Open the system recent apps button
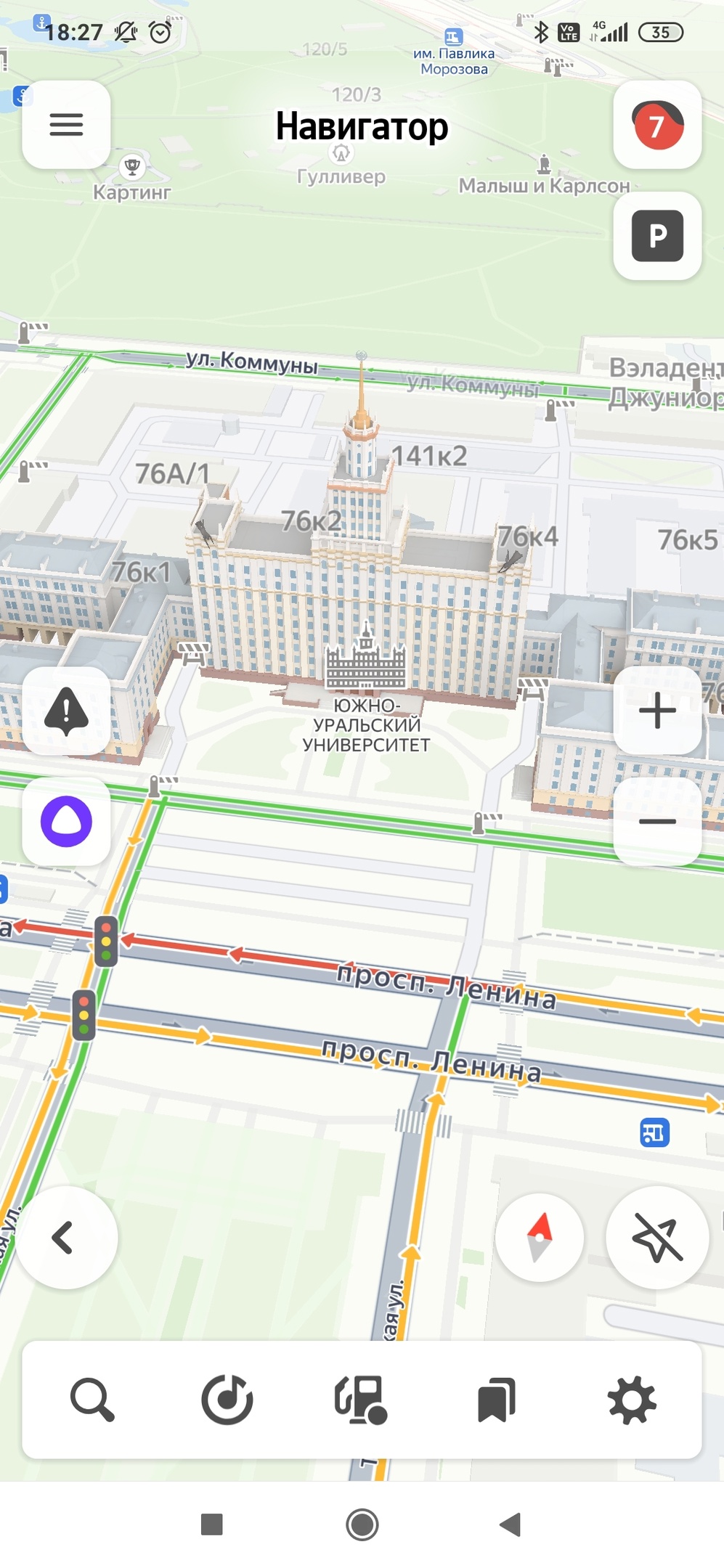Viewport: 724px width, 1568px height. pyautogui.click(x=211, y=1524)
